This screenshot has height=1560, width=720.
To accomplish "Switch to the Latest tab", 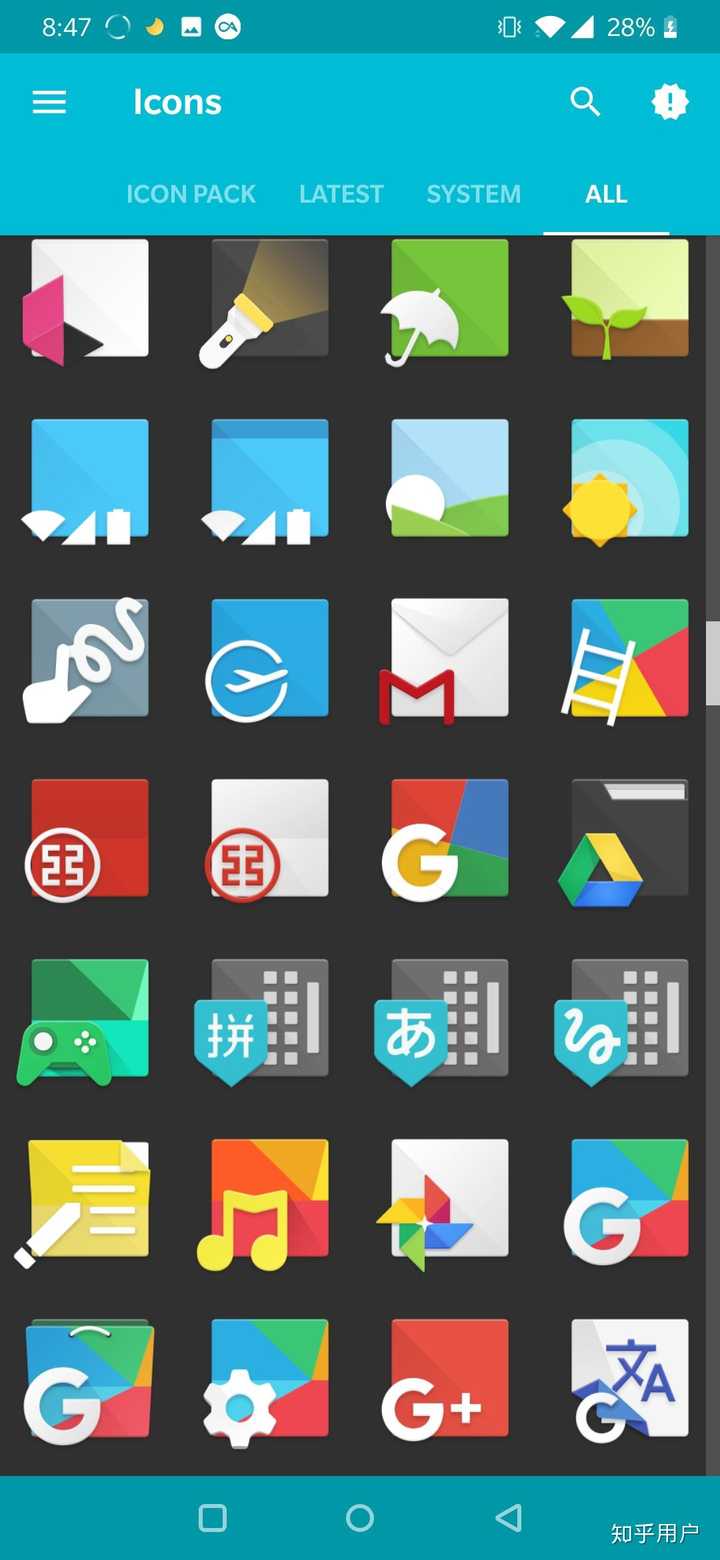I will [341, 194].
